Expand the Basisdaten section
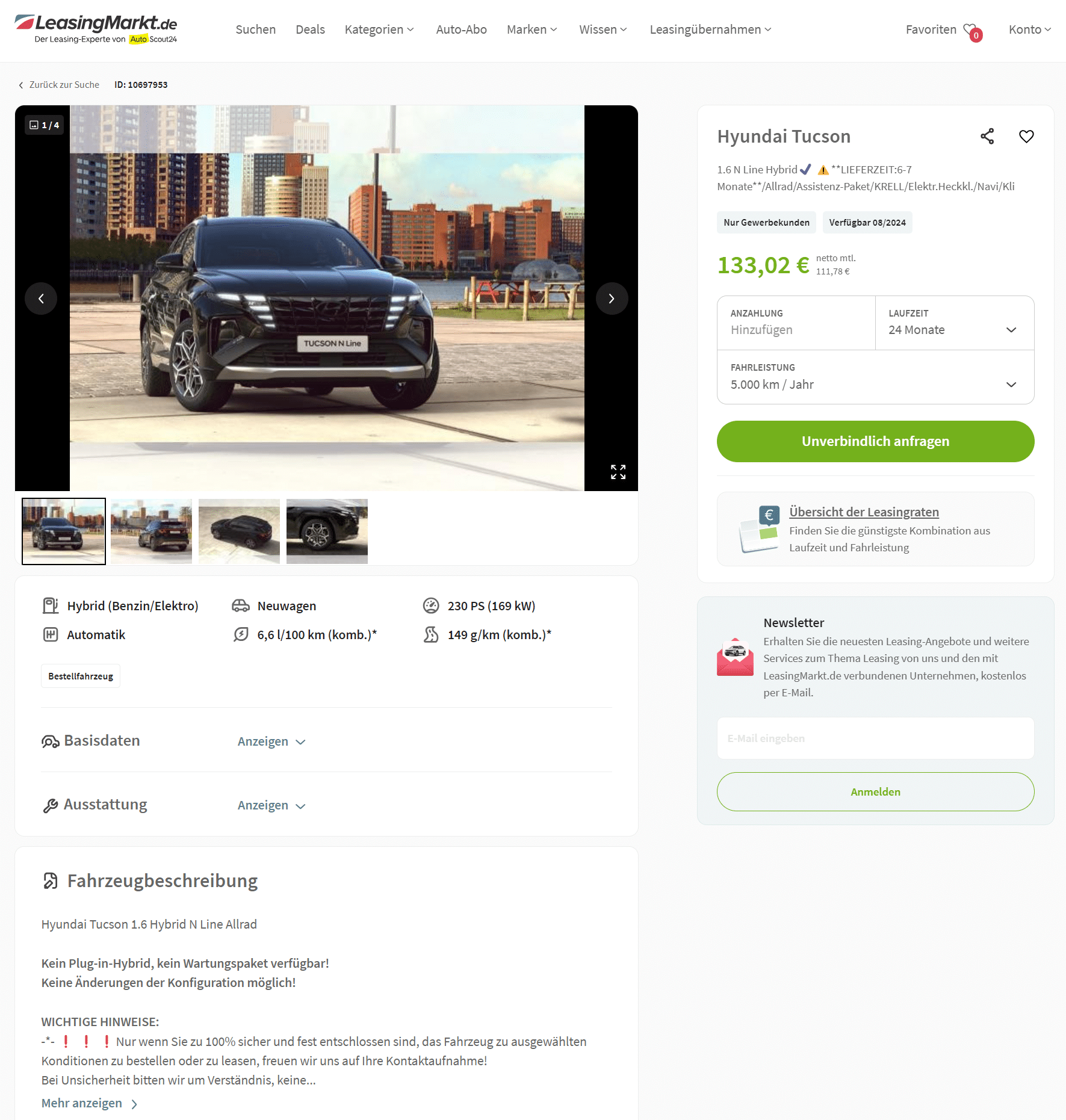The image size is (1066, 1120). pos(271,741)
